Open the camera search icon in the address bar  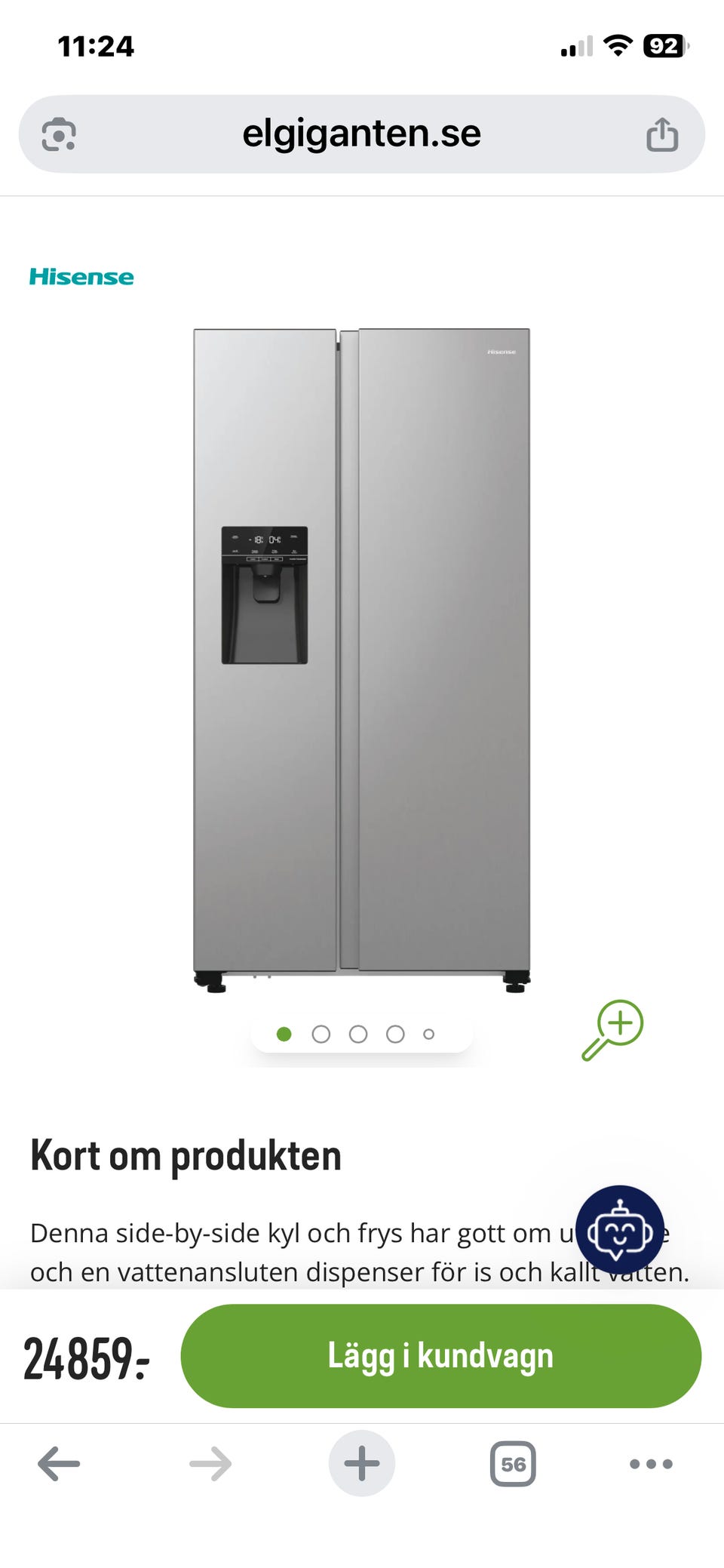59,135
